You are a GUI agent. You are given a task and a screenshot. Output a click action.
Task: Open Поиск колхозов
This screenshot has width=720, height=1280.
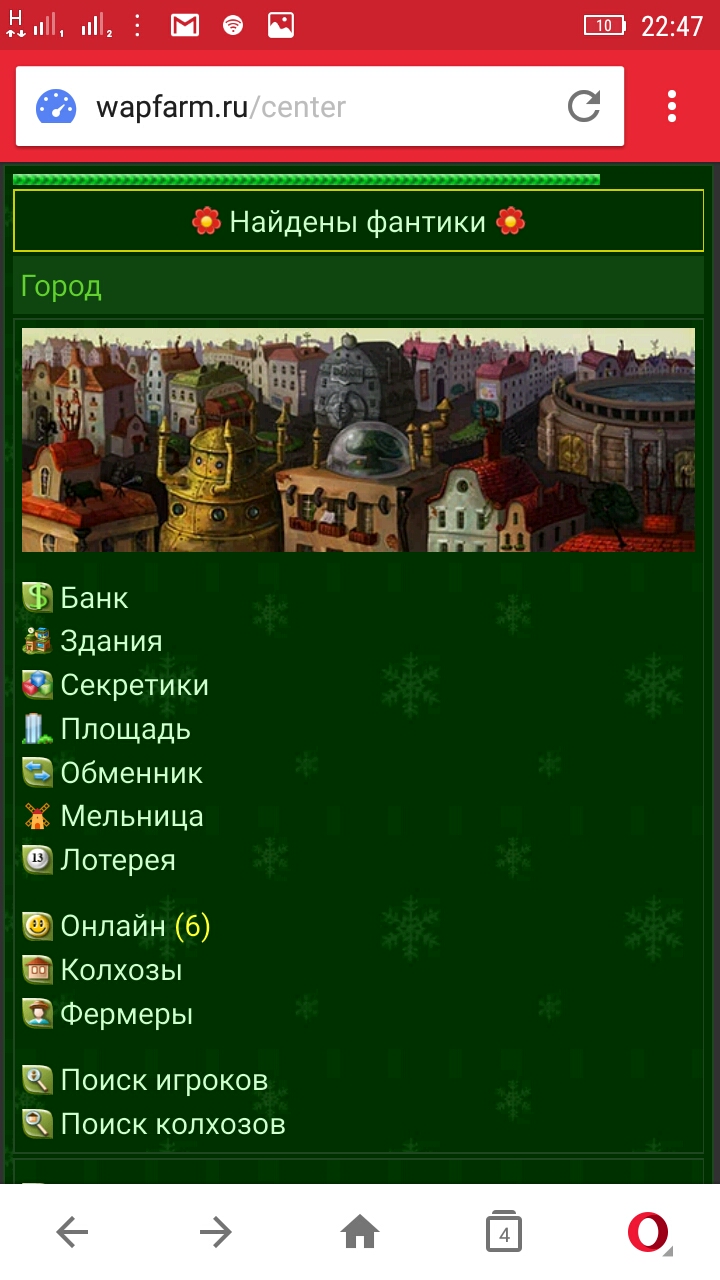coord(172,1124)
